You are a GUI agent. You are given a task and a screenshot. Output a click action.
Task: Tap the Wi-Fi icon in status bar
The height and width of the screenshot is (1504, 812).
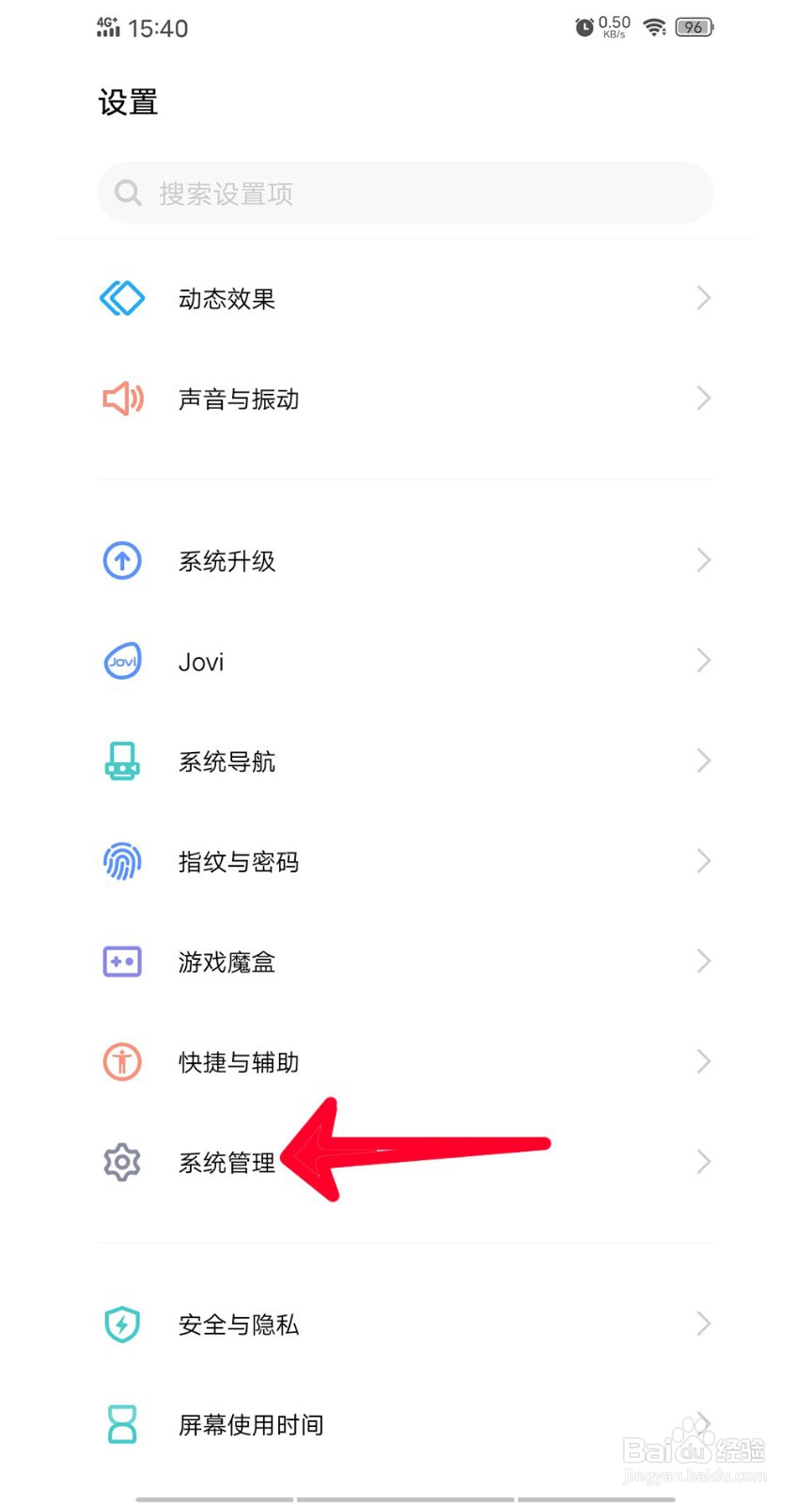pos(654,26)
